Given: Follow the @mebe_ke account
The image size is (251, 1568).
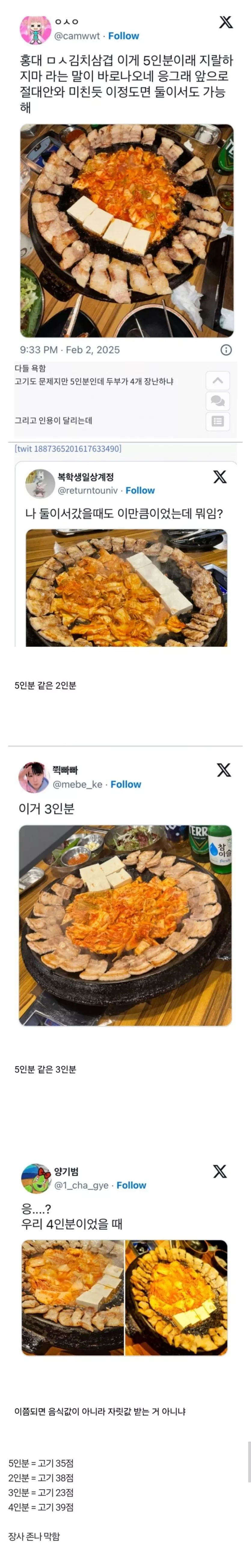Looking at the screenshot, I should point(126,784).
